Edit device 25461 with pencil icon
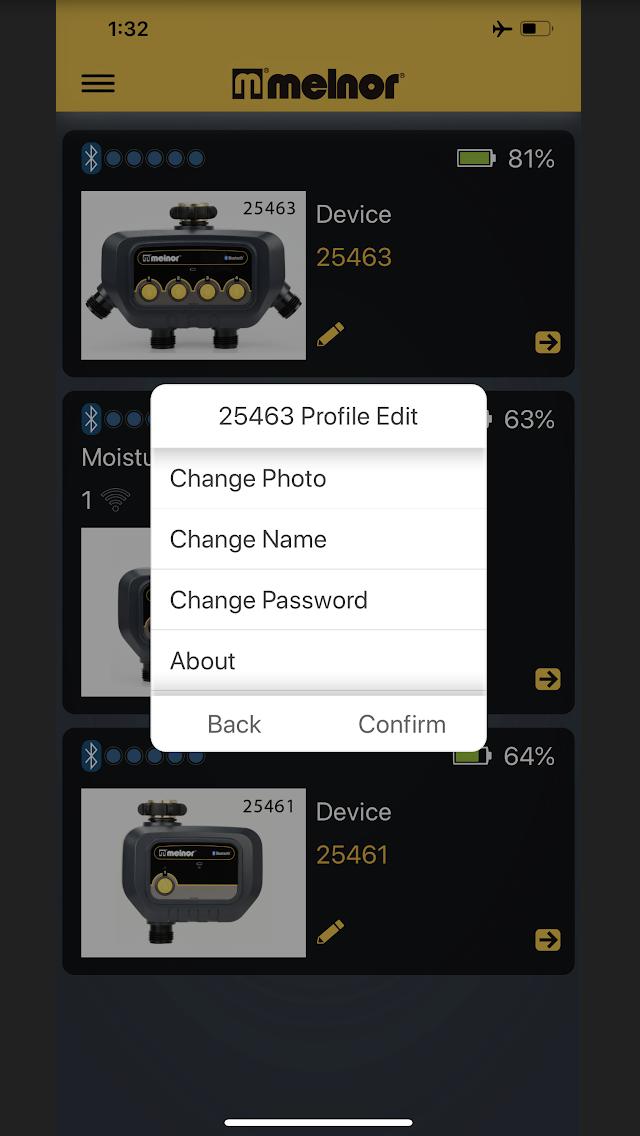The image size is (640, 1136). (330, 932)
